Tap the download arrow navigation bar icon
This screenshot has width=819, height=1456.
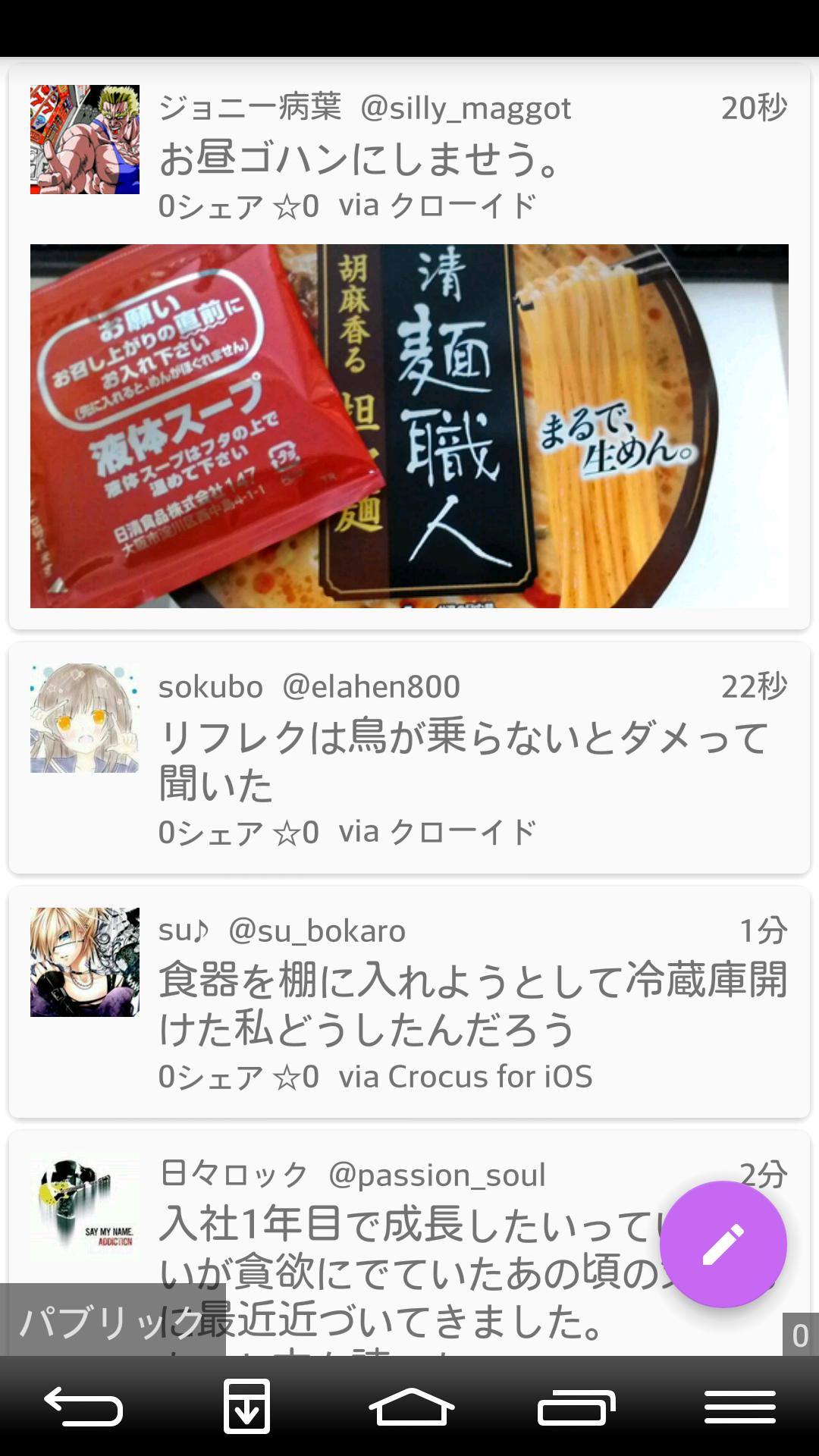(x=246, y=1407)
